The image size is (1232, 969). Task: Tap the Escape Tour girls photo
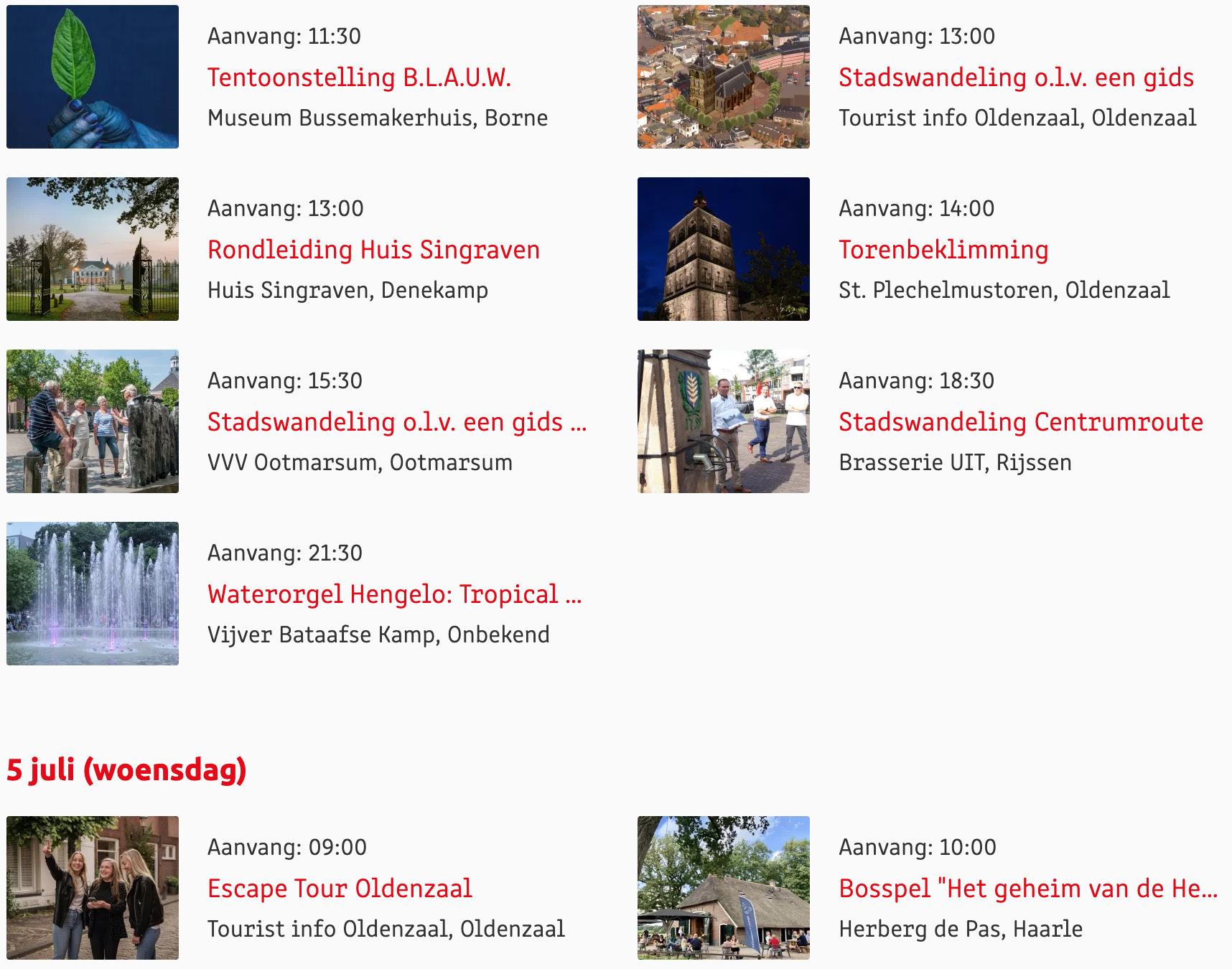[93, 888]
